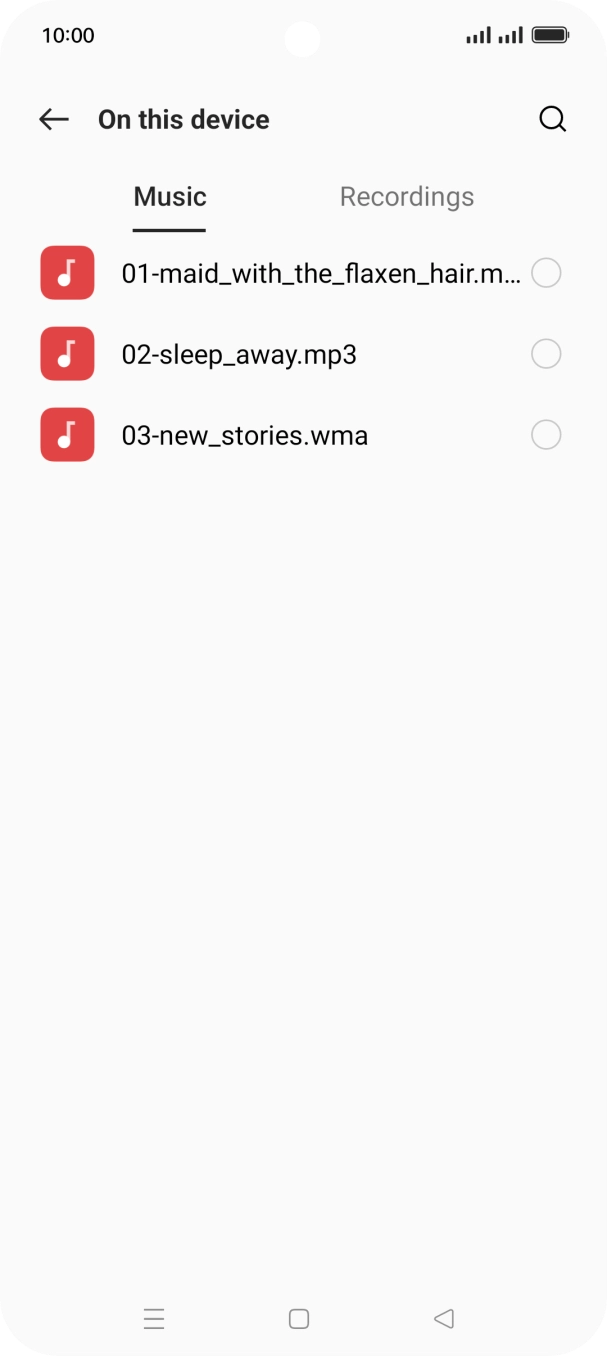Image resolution: width=607 pixels, height=1356 pixels.
Task: Select the radio button for 03-new_stories.wma
Action: tap(546, 435)
